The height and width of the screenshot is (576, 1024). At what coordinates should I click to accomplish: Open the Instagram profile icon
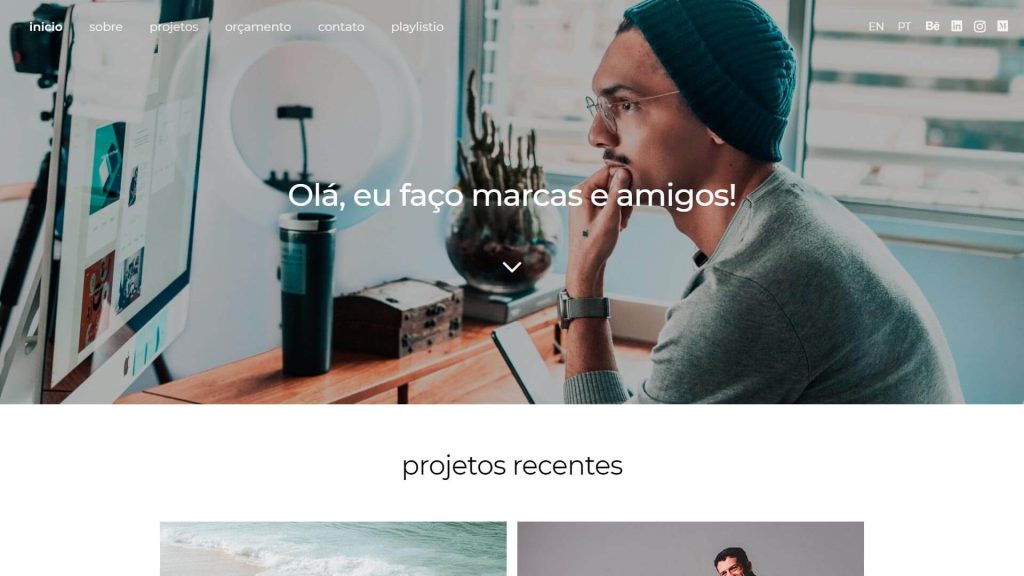980,26
